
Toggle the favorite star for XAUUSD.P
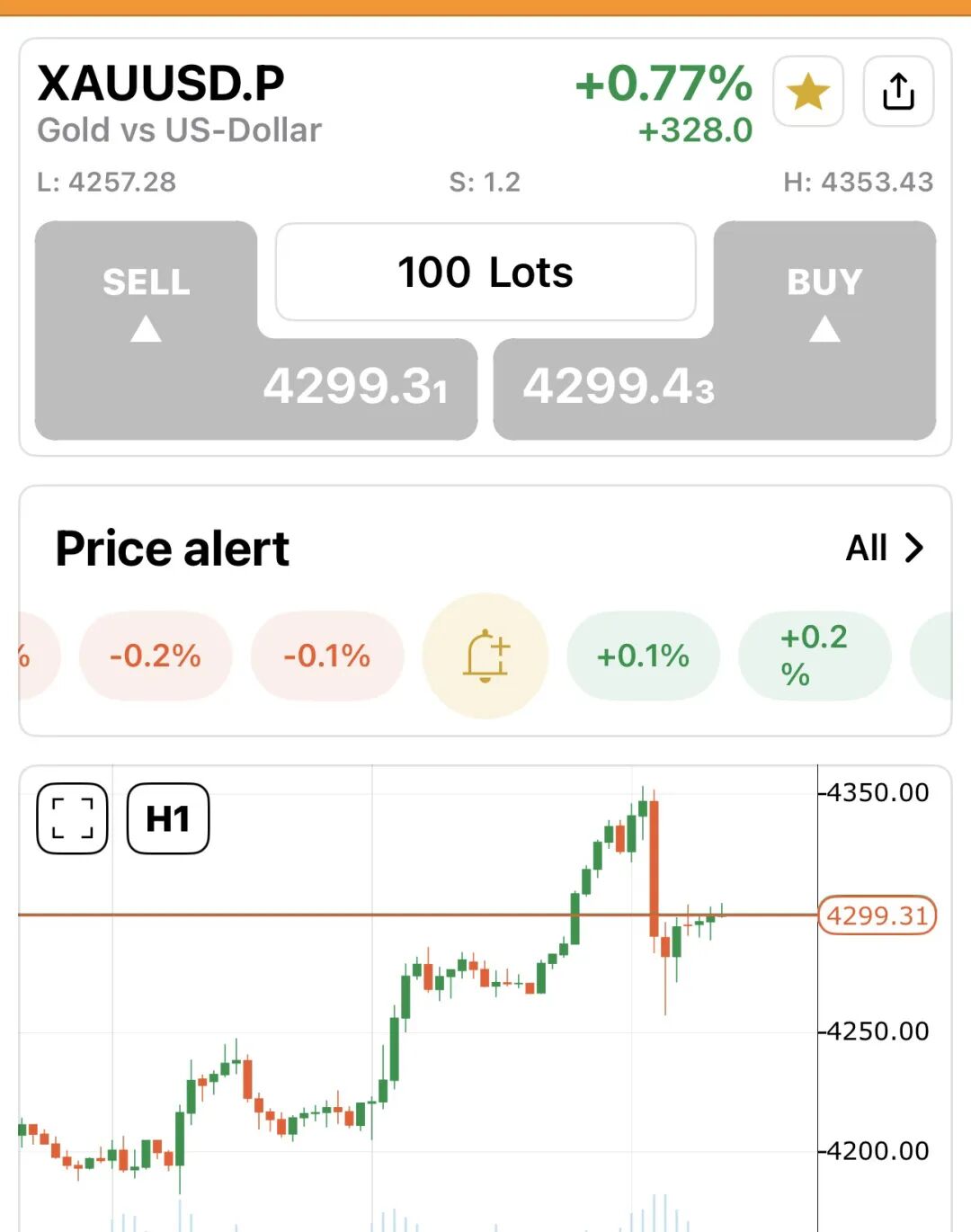[x=807, y=92]
